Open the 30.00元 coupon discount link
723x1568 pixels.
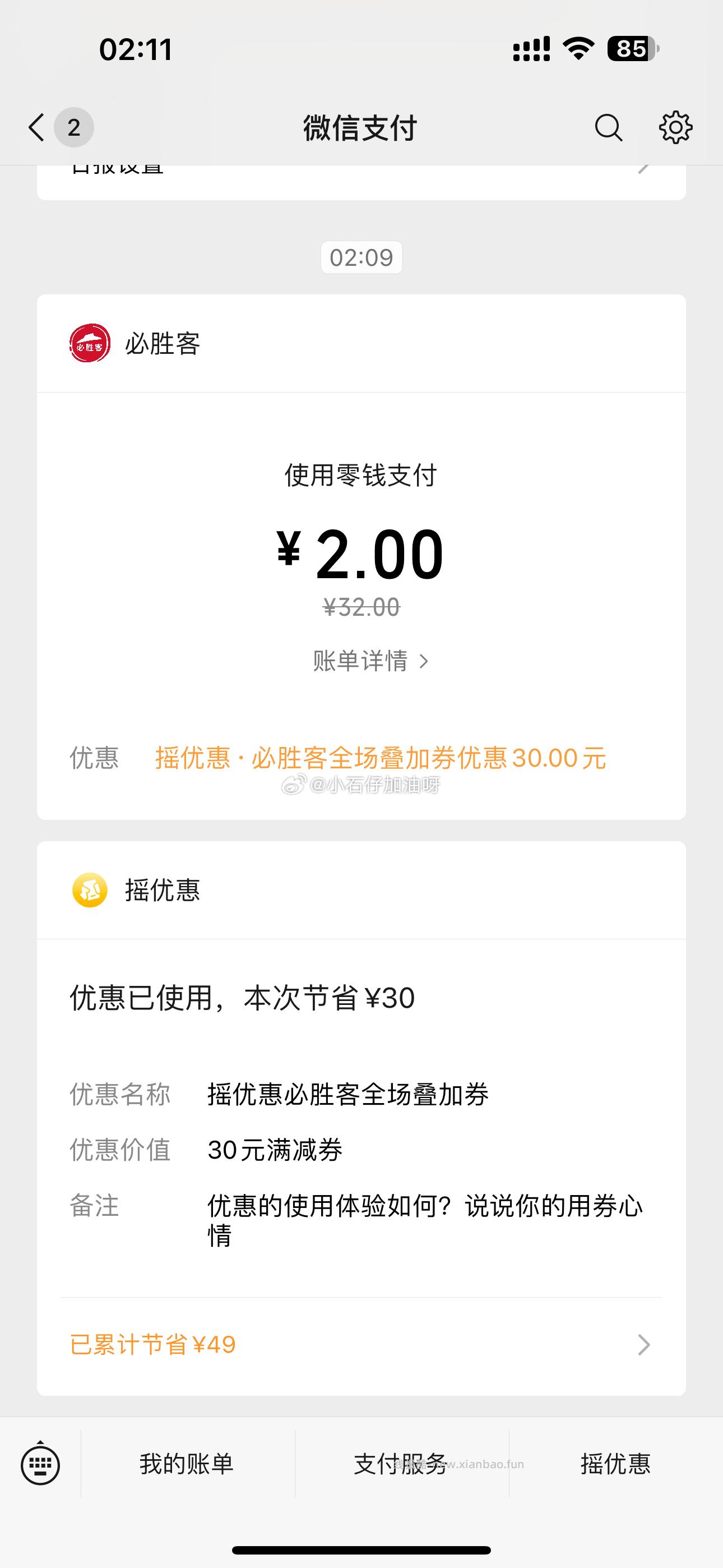[381, 758]
